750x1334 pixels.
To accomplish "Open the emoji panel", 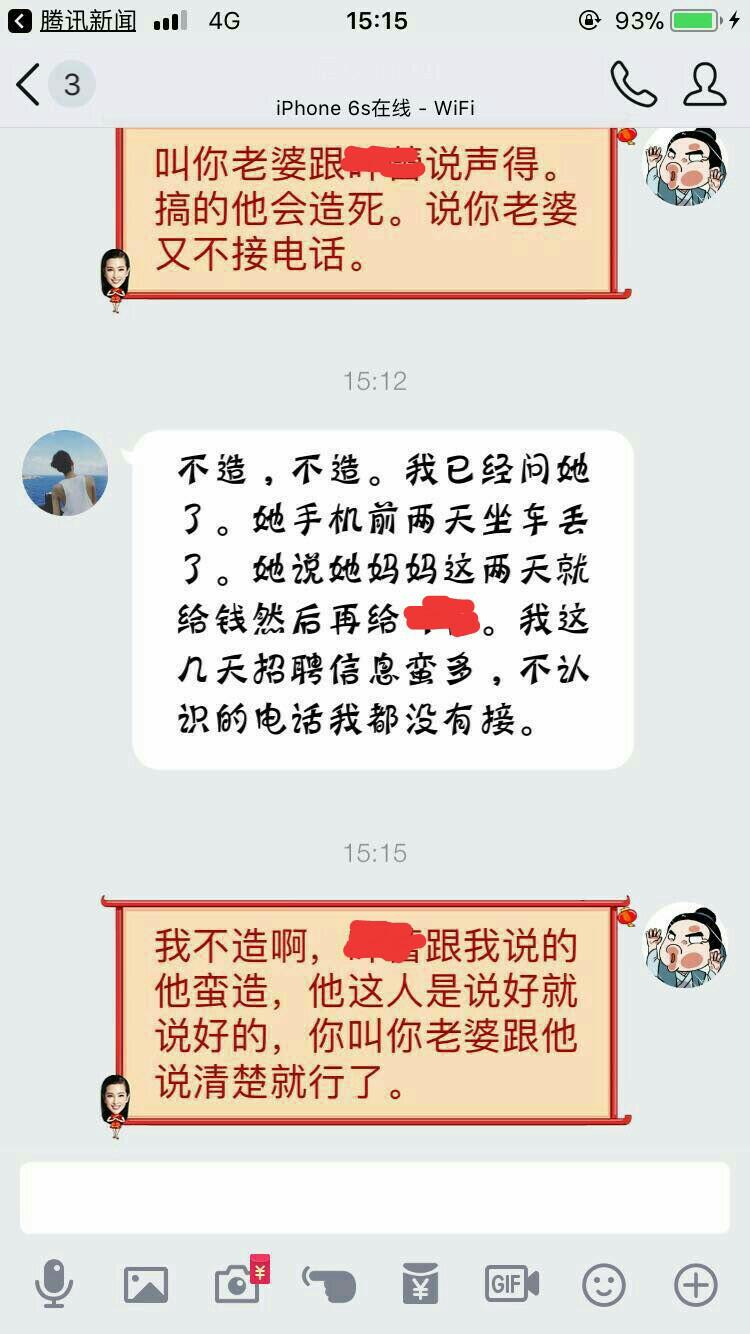I will [604, 1284].
